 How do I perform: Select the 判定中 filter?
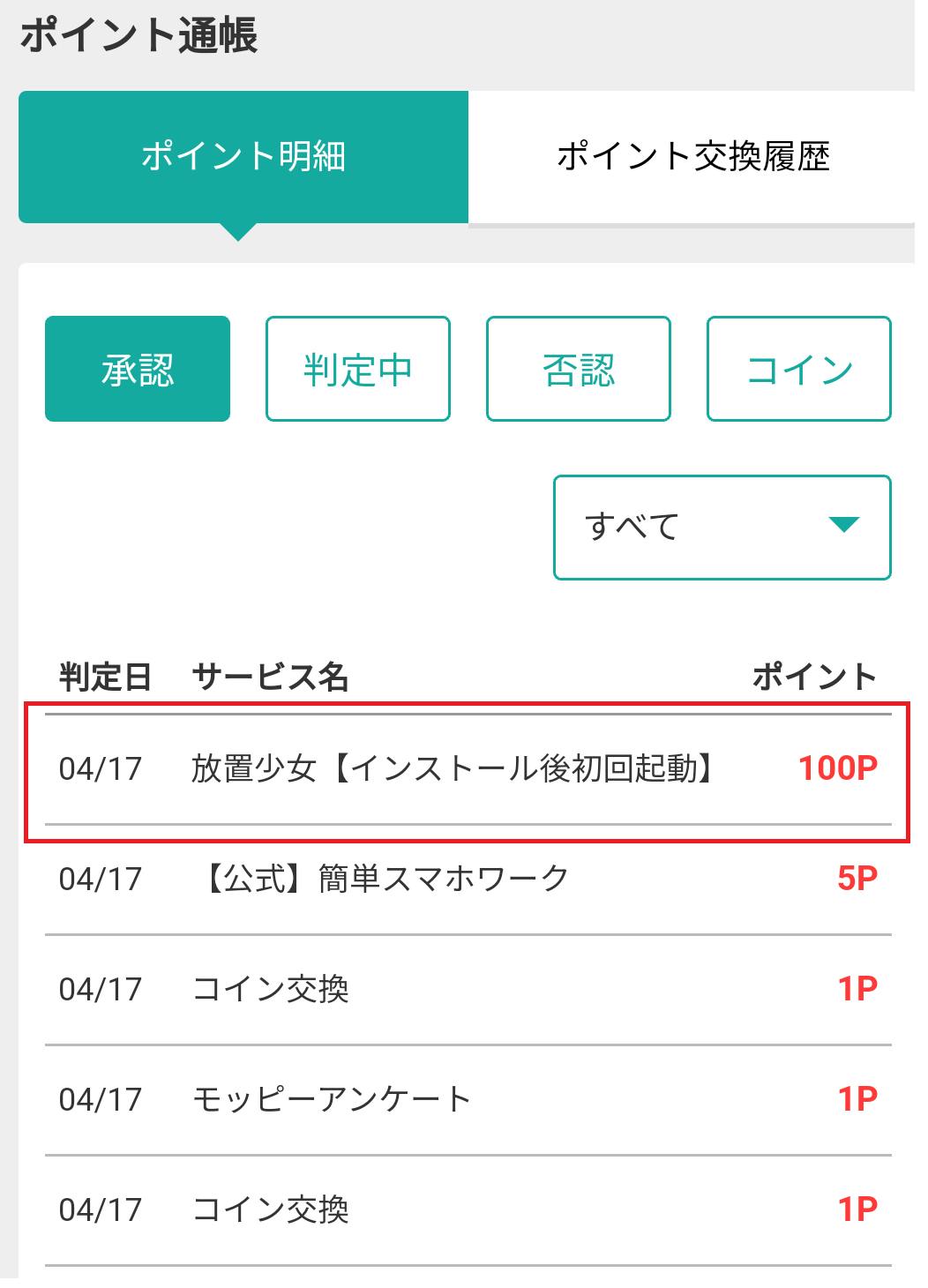pos(358,369)
